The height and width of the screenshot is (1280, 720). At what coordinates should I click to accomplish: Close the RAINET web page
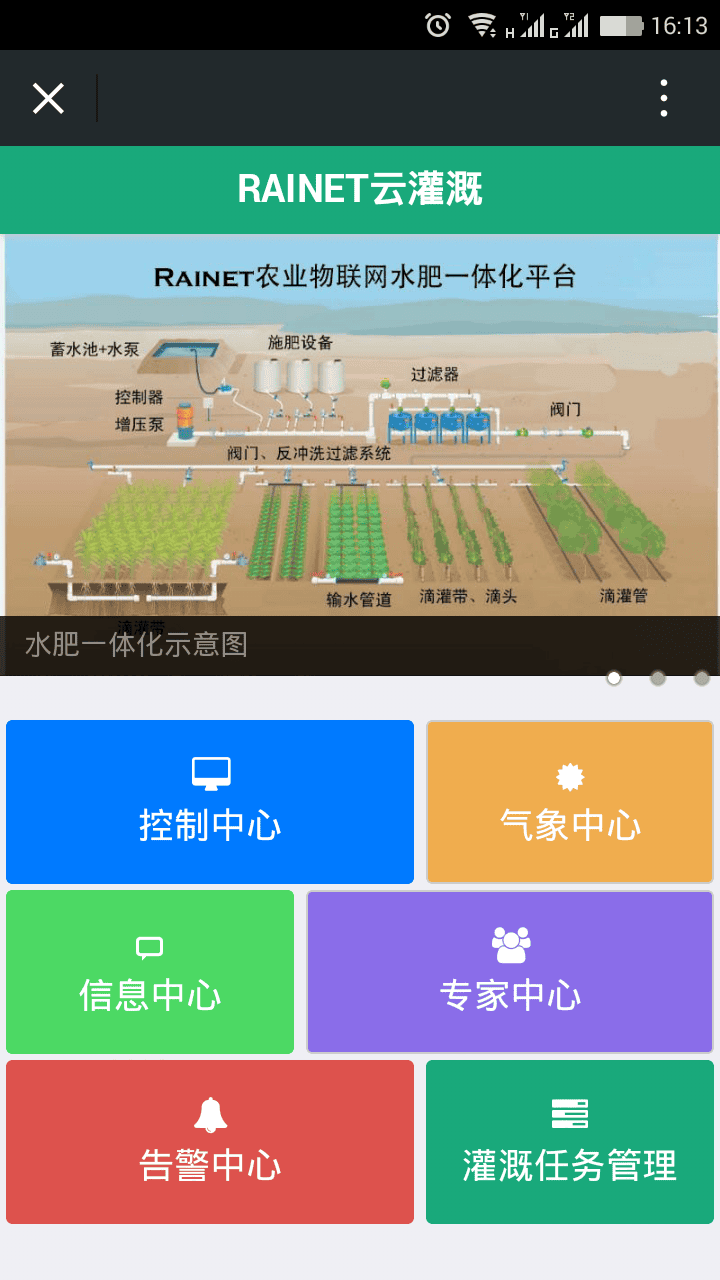pos(48,98)
